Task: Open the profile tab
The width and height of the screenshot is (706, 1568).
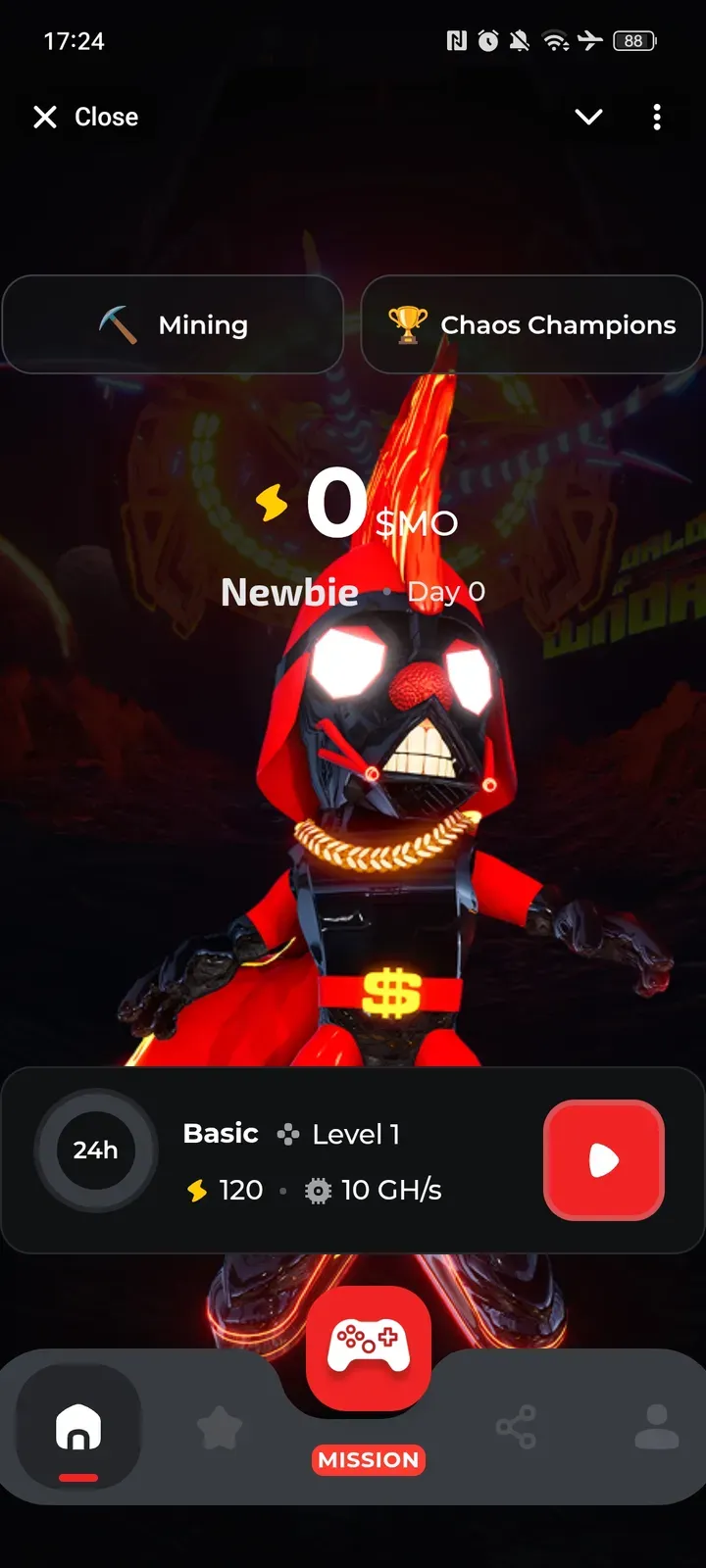Action: tap(656, 1427)
